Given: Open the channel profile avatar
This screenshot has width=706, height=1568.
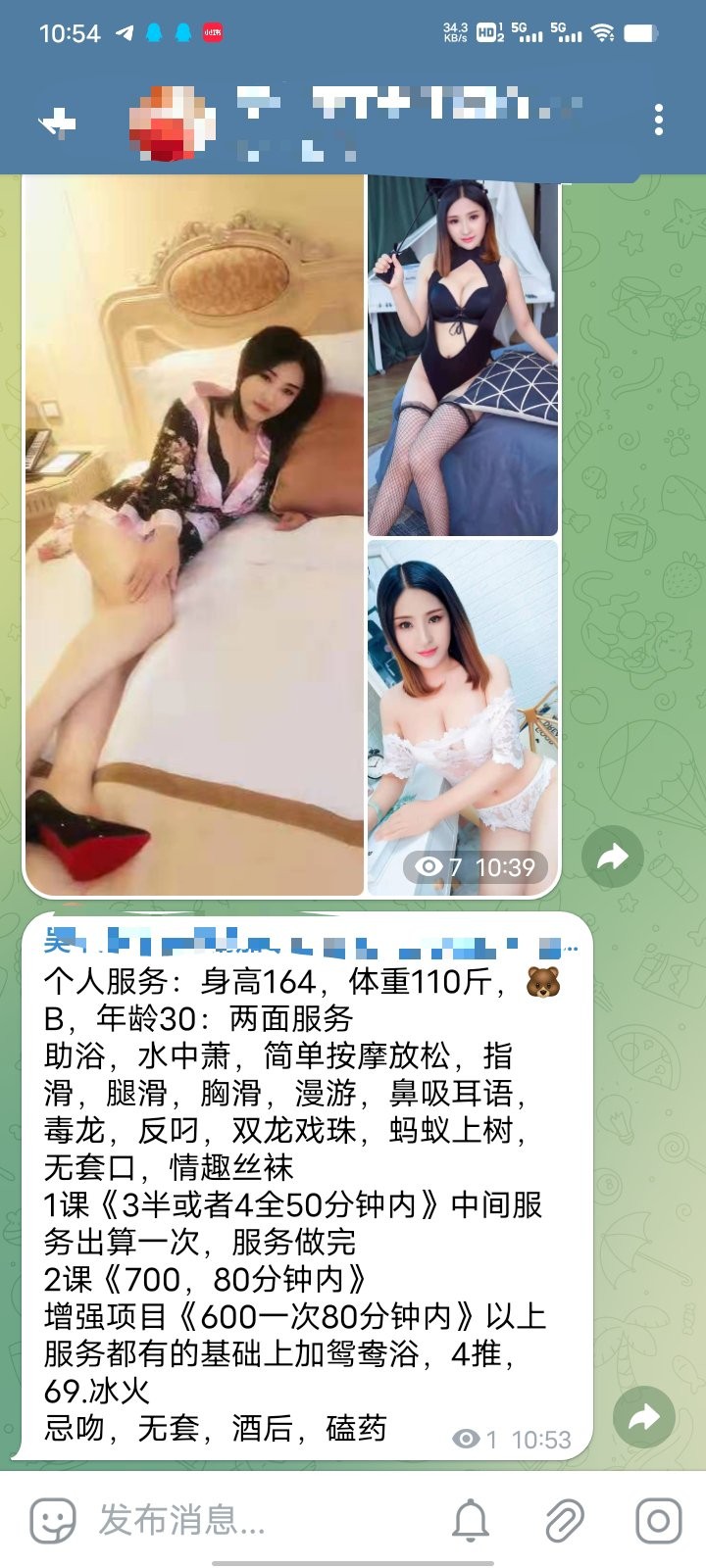Looking at the screenshot, I should pyautogui.click(x=174, y=123).
